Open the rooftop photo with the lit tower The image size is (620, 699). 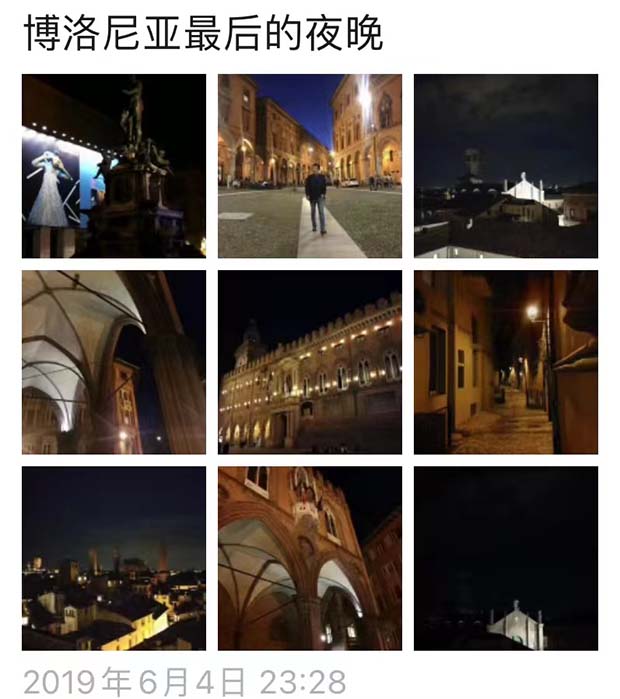click(506, 166)
